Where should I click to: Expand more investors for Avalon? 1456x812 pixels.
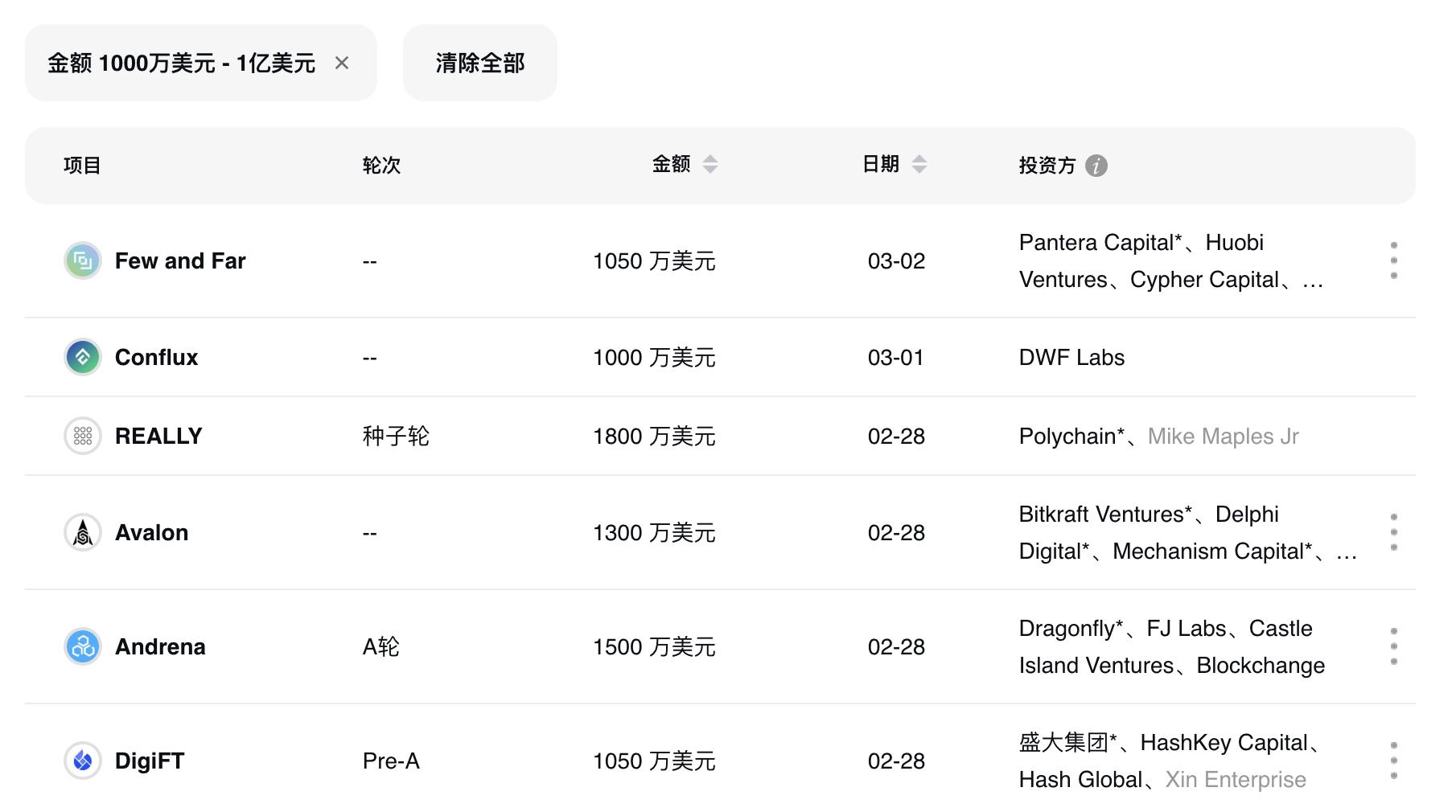coord(1393,532)
